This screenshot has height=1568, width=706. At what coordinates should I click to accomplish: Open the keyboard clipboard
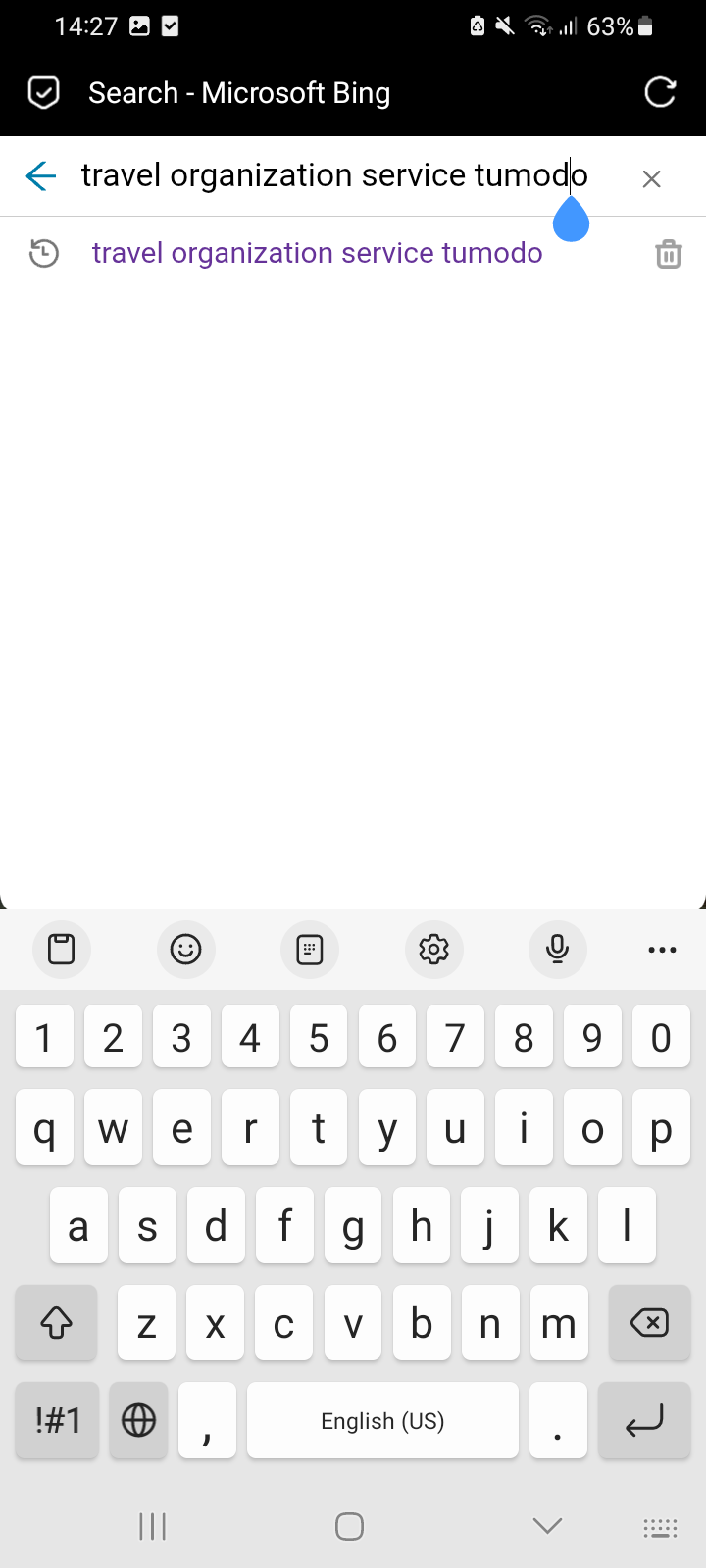pos(62,949)
